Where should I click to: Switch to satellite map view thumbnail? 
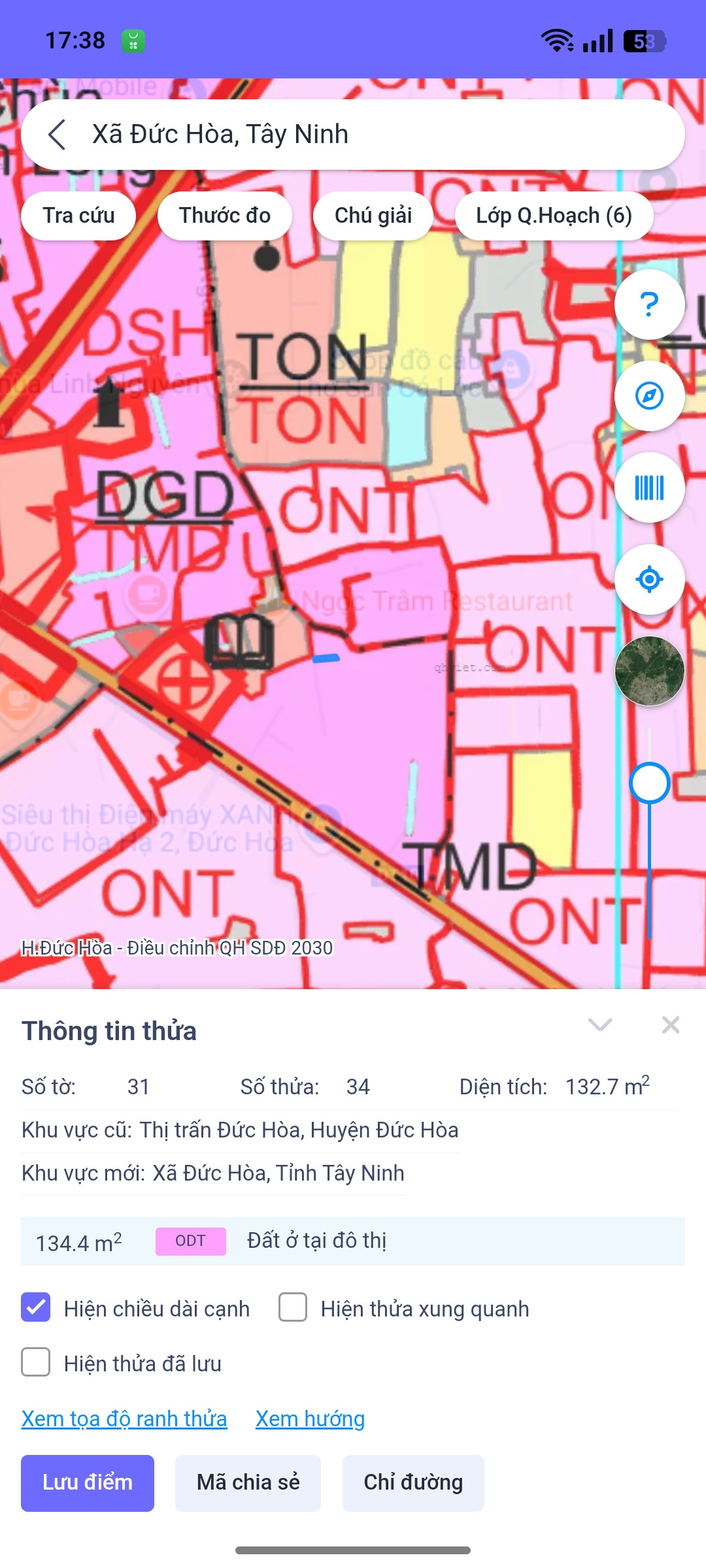[x=649, y=671]
